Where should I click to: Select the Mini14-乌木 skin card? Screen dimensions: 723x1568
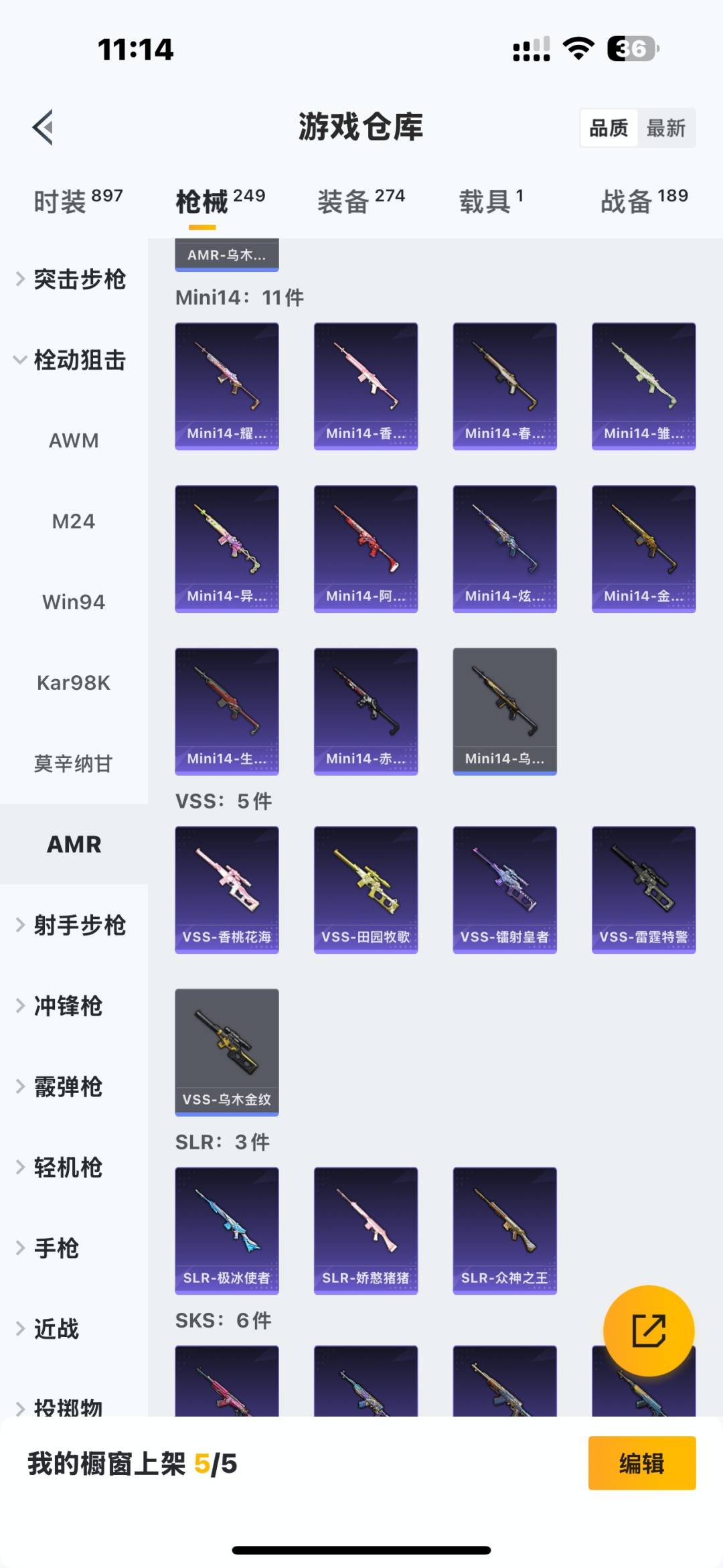504,711
